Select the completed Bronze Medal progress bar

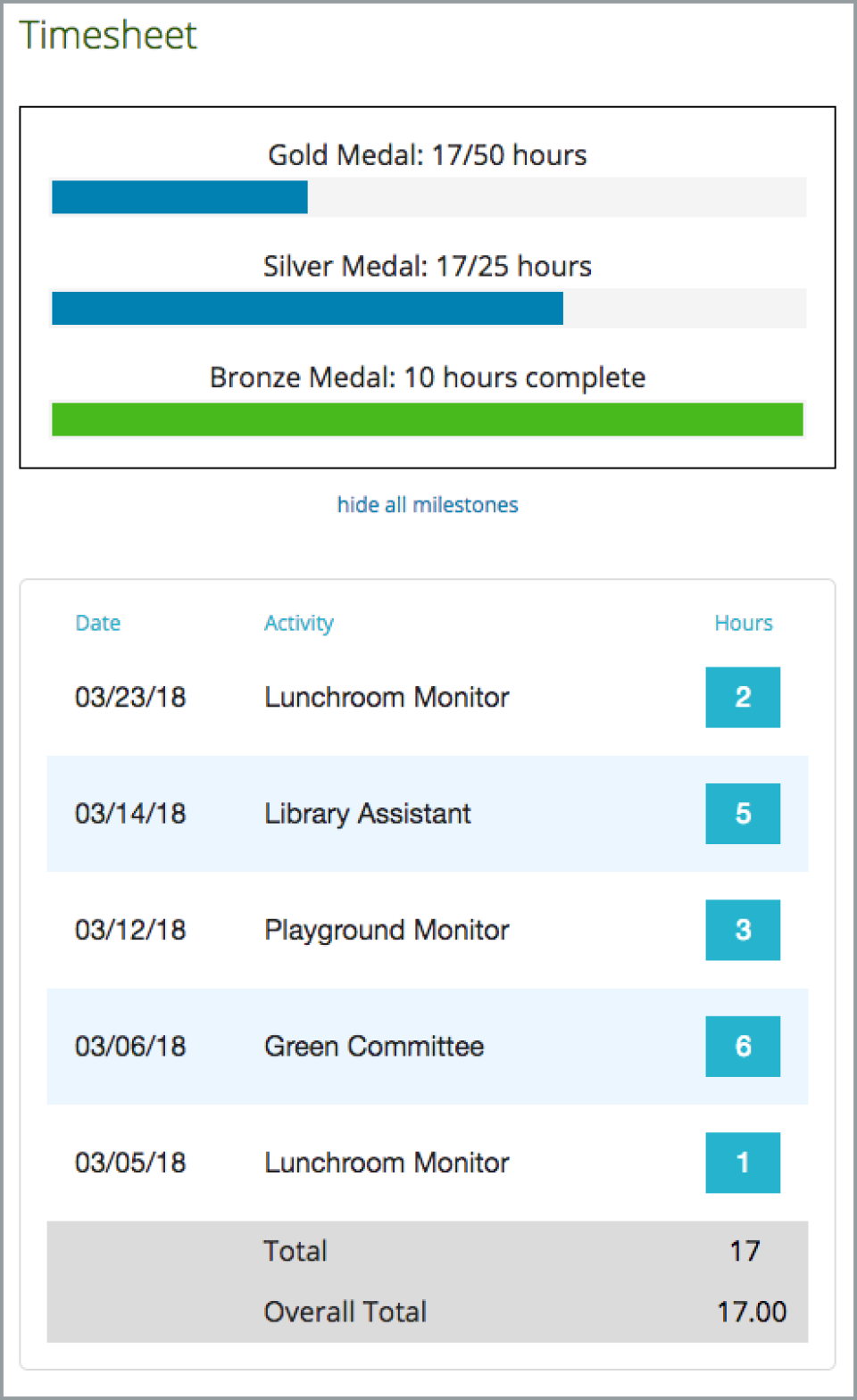[428, 418]
